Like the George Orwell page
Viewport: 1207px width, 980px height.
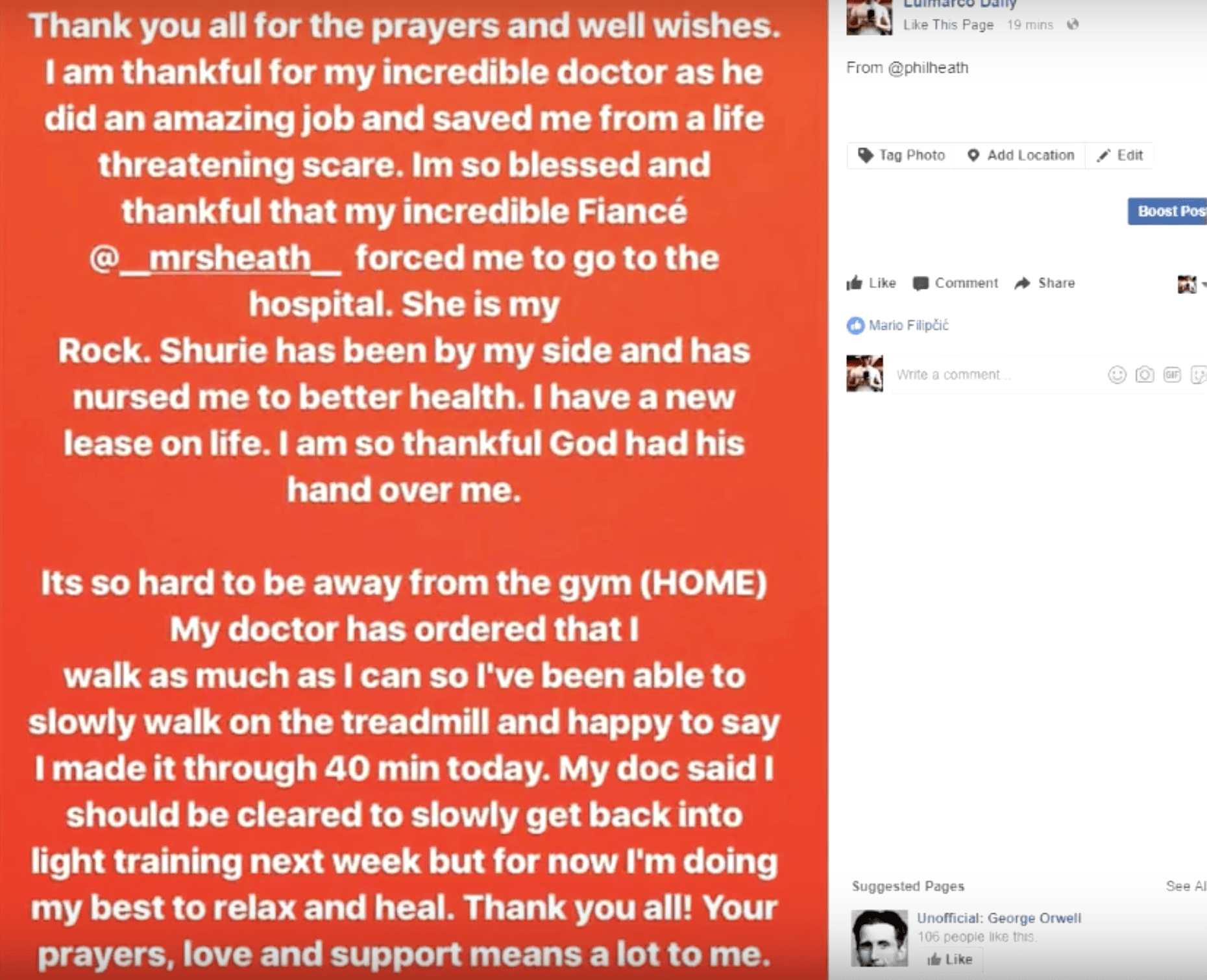click(x=950, y=959)
